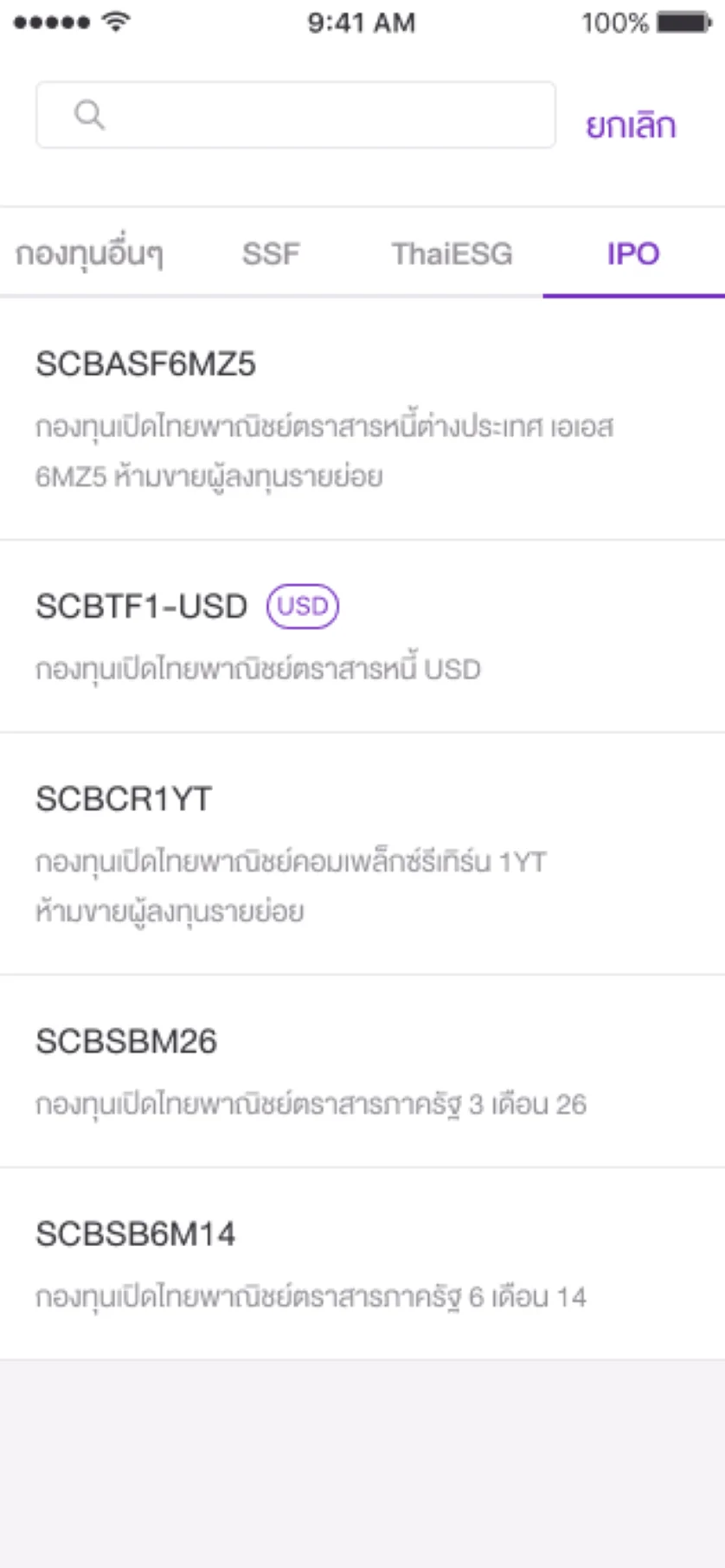Cancel search with ยกเลิก
Image resolution: width=725 pixels, height=1568 pixels.
631,125
